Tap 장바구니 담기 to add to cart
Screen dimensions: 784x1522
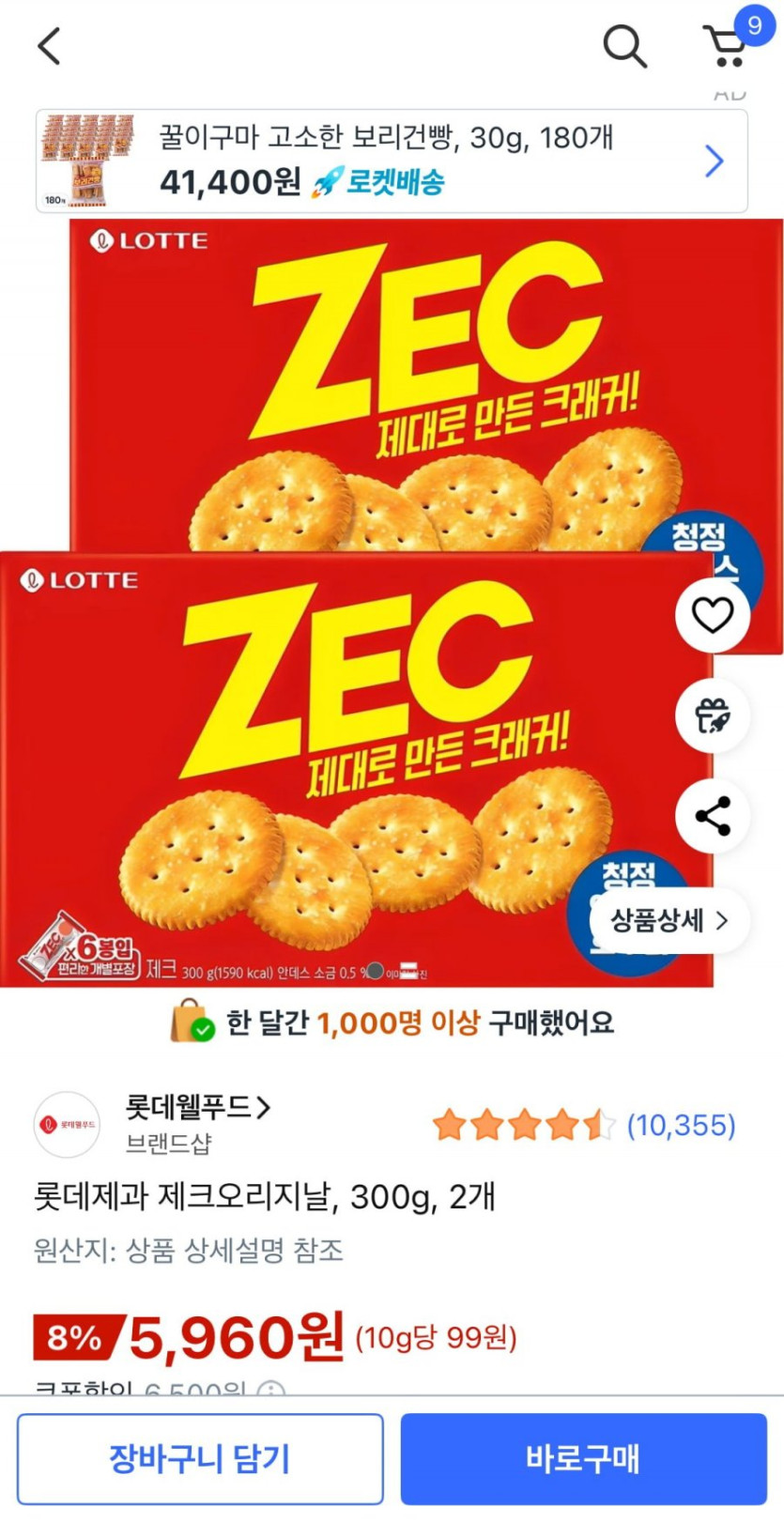tap(200, 1458)
